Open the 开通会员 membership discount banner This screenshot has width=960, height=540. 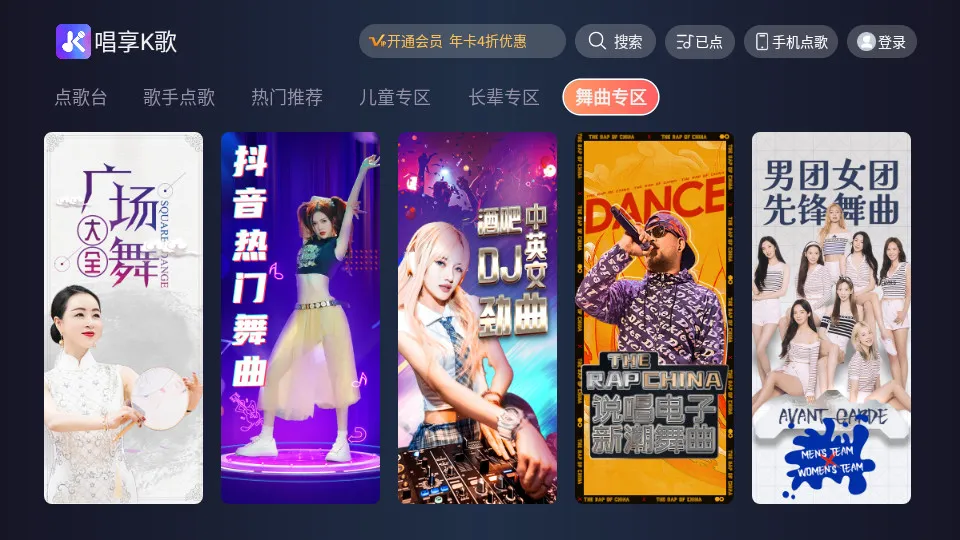pos(461,41)
